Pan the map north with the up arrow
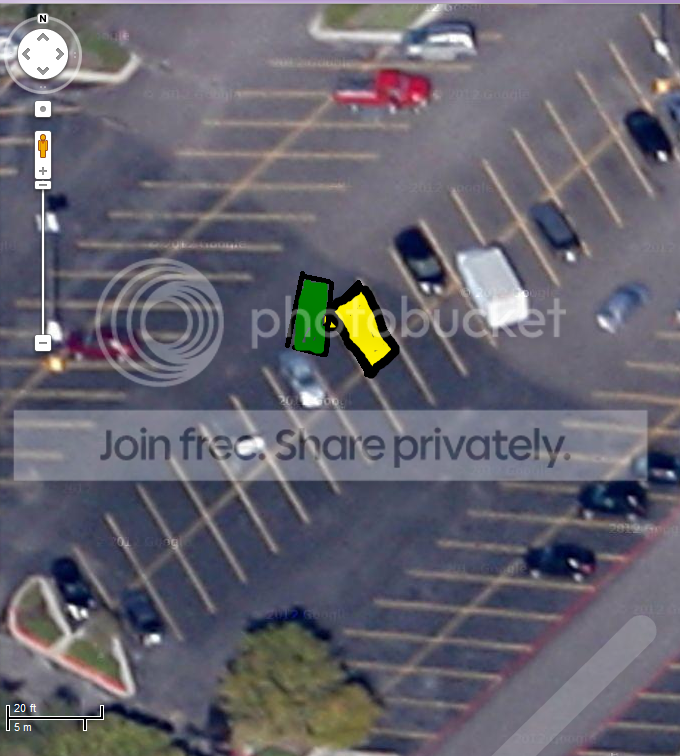This screenshot has height=756, width=680. (43, 37)
